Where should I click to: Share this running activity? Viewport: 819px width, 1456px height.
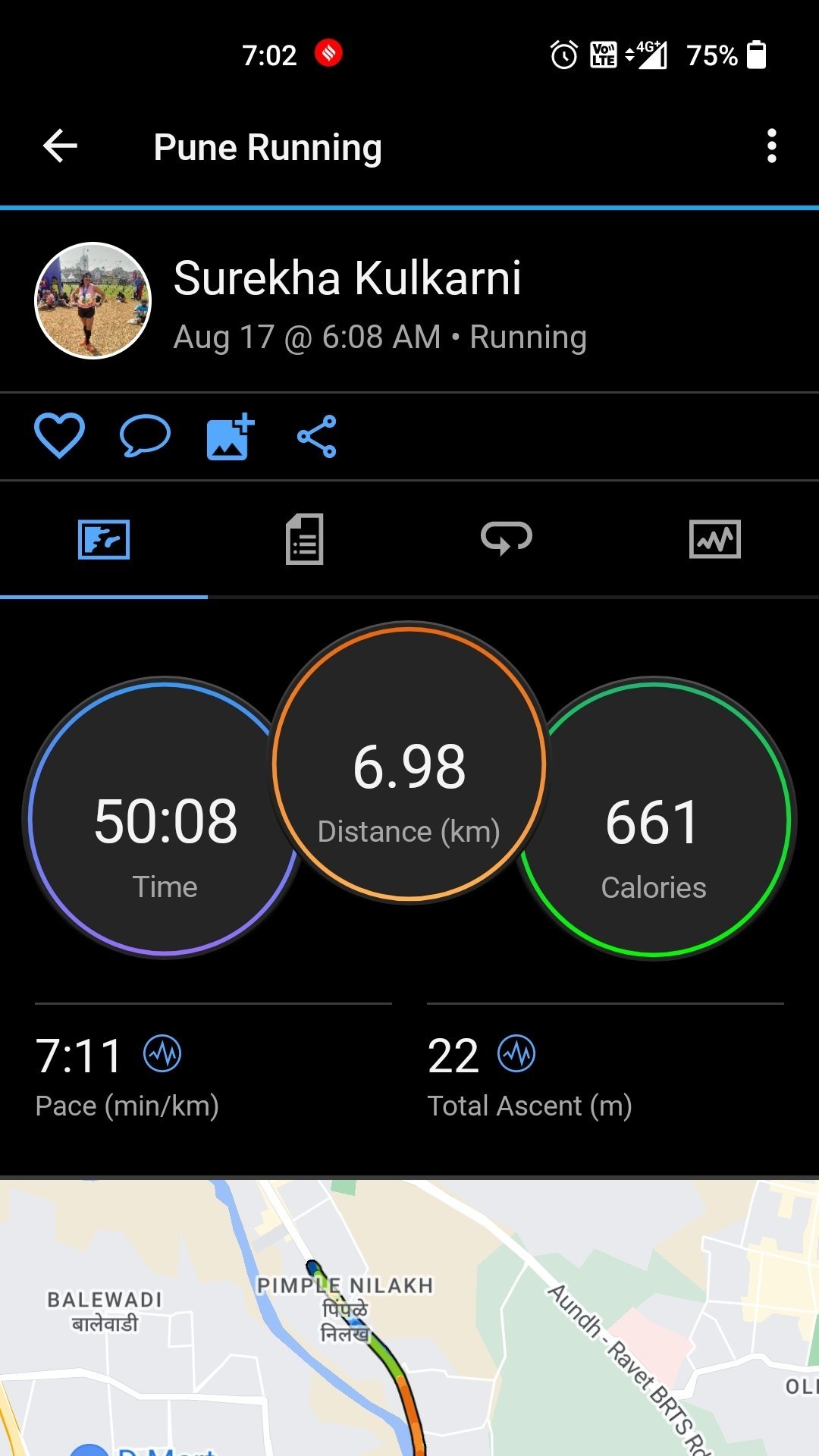(x=317, y=436)
